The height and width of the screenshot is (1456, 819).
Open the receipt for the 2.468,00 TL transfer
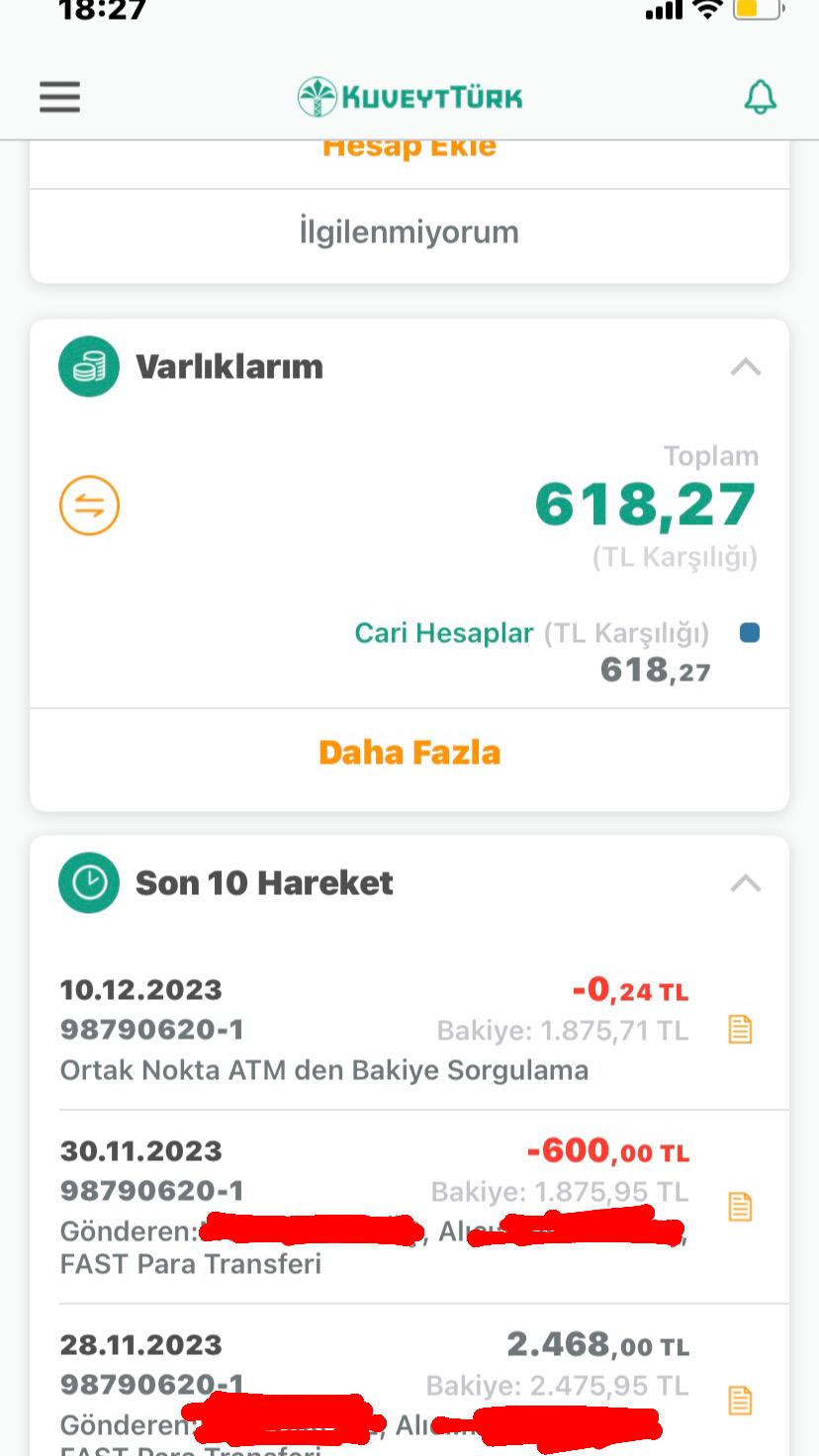pyautogui.click(x=740, y=1399)
